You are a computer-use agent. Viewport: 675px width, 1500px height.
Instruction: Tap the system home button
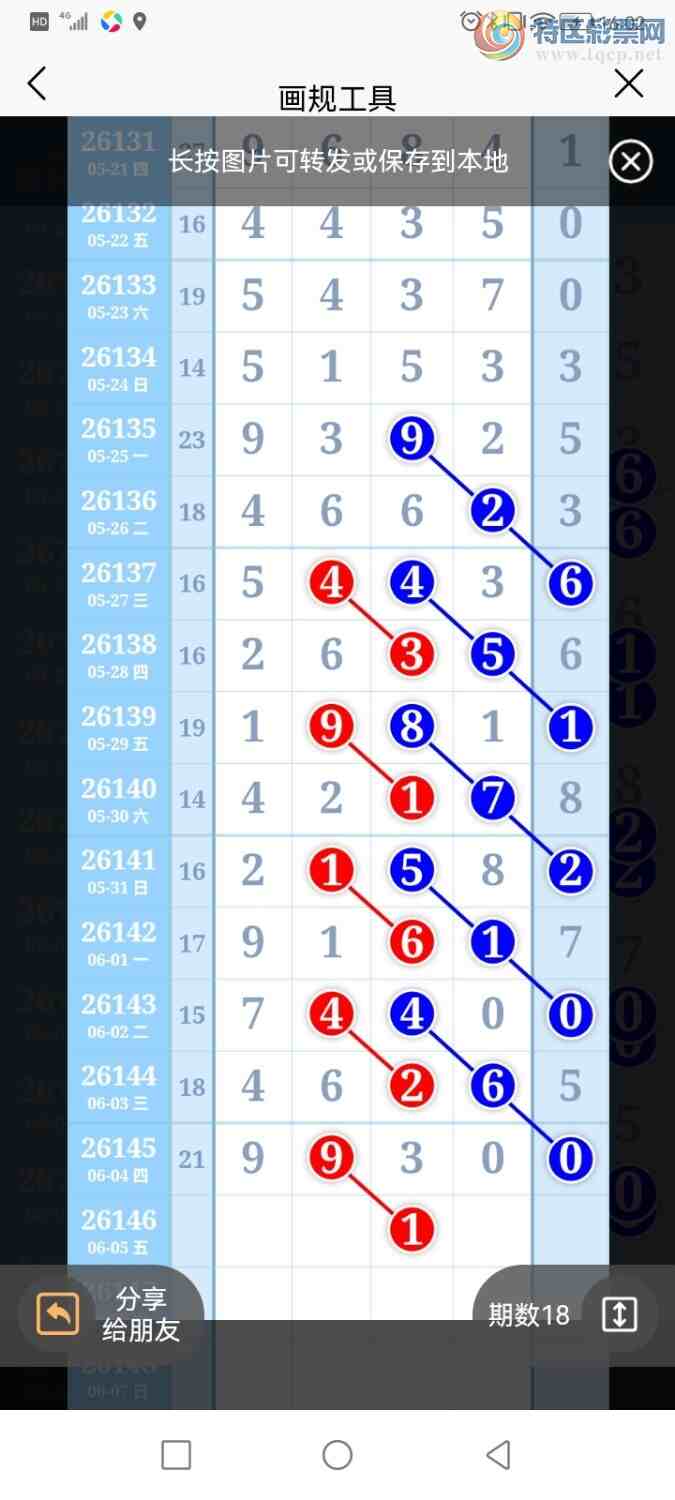(x=337, y=1455)
